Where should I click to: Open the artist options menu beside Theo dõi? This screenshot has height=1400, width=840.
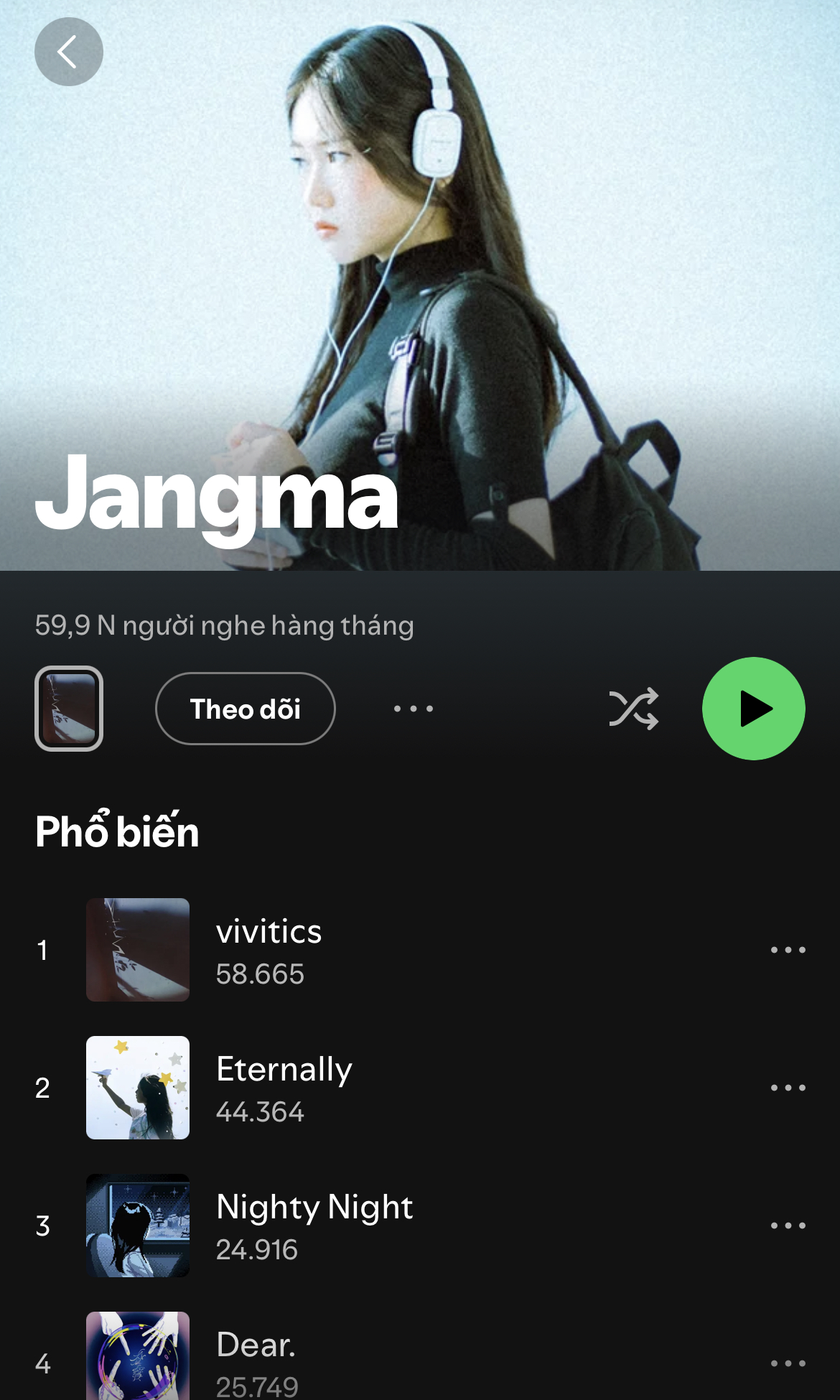click(413, 709)
